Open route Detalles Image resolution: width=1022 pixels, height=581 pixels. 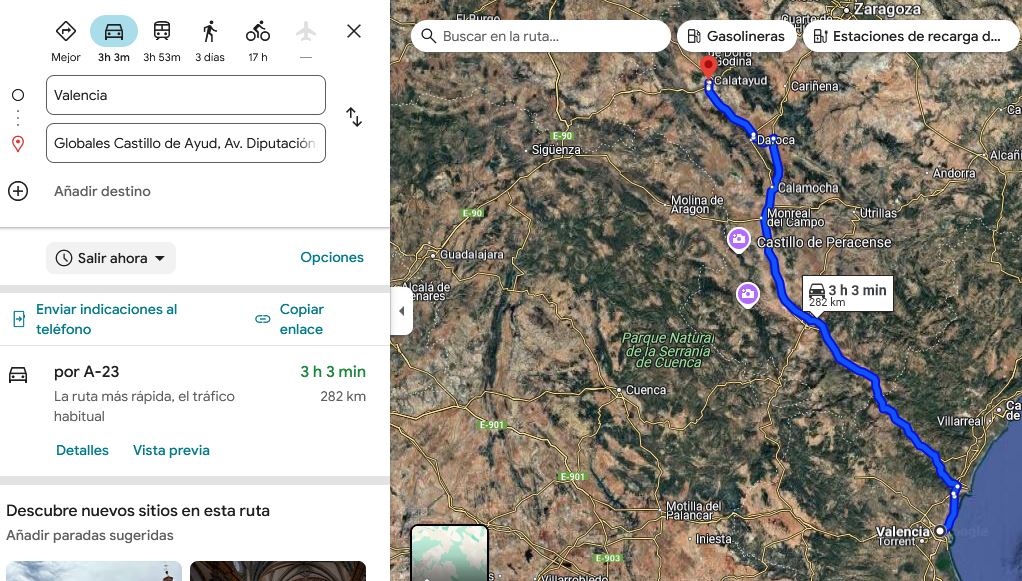[82, 450]
